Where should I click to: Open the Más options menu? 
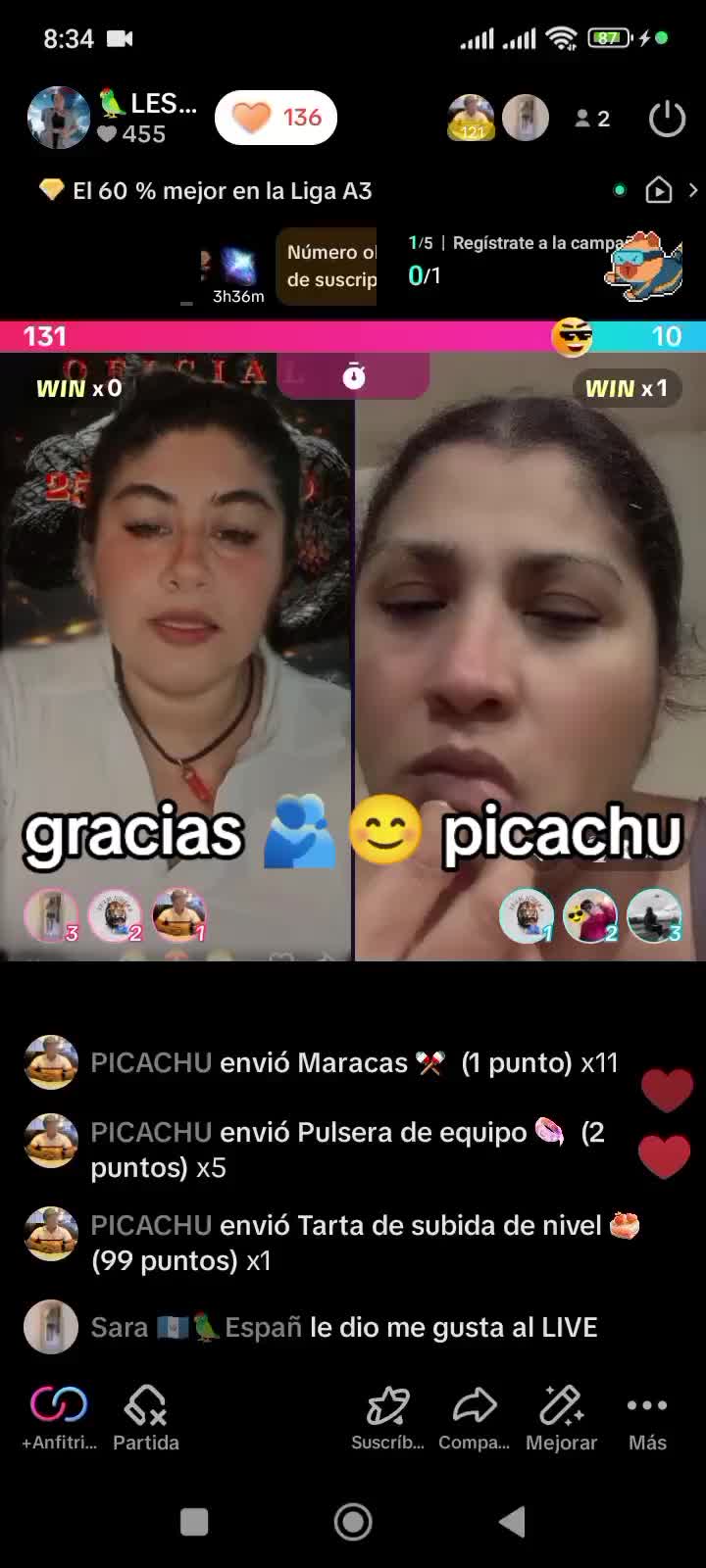[x=647, y=1416]
